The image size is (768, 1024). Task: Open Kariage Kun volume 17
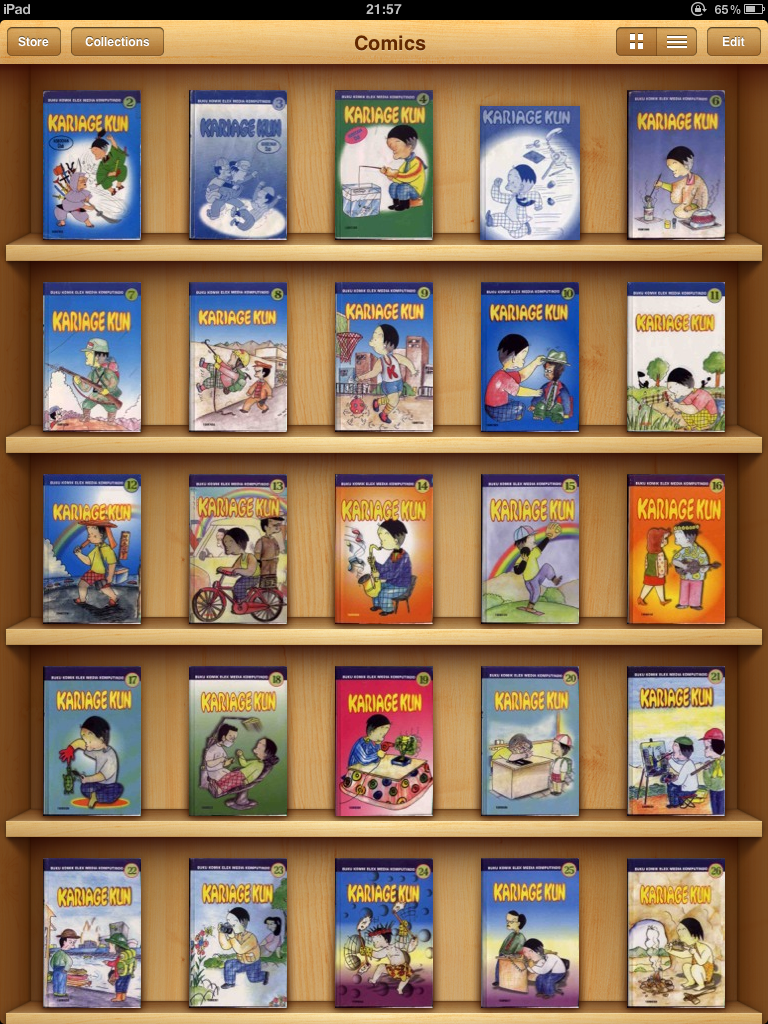tap(92, 741)
